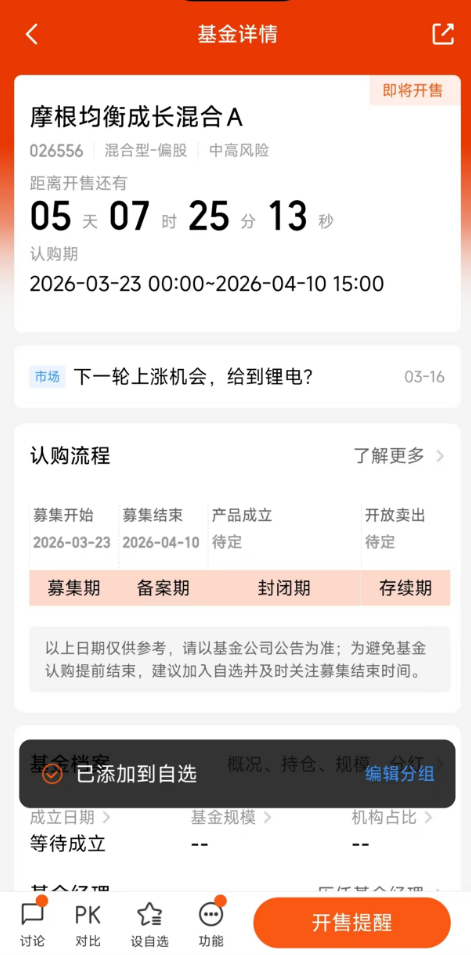Image resolution: width=471 pixels, height=955 pixels.
Task: Open the 市场 lithium battery news item
Action: tap(237, 377)
